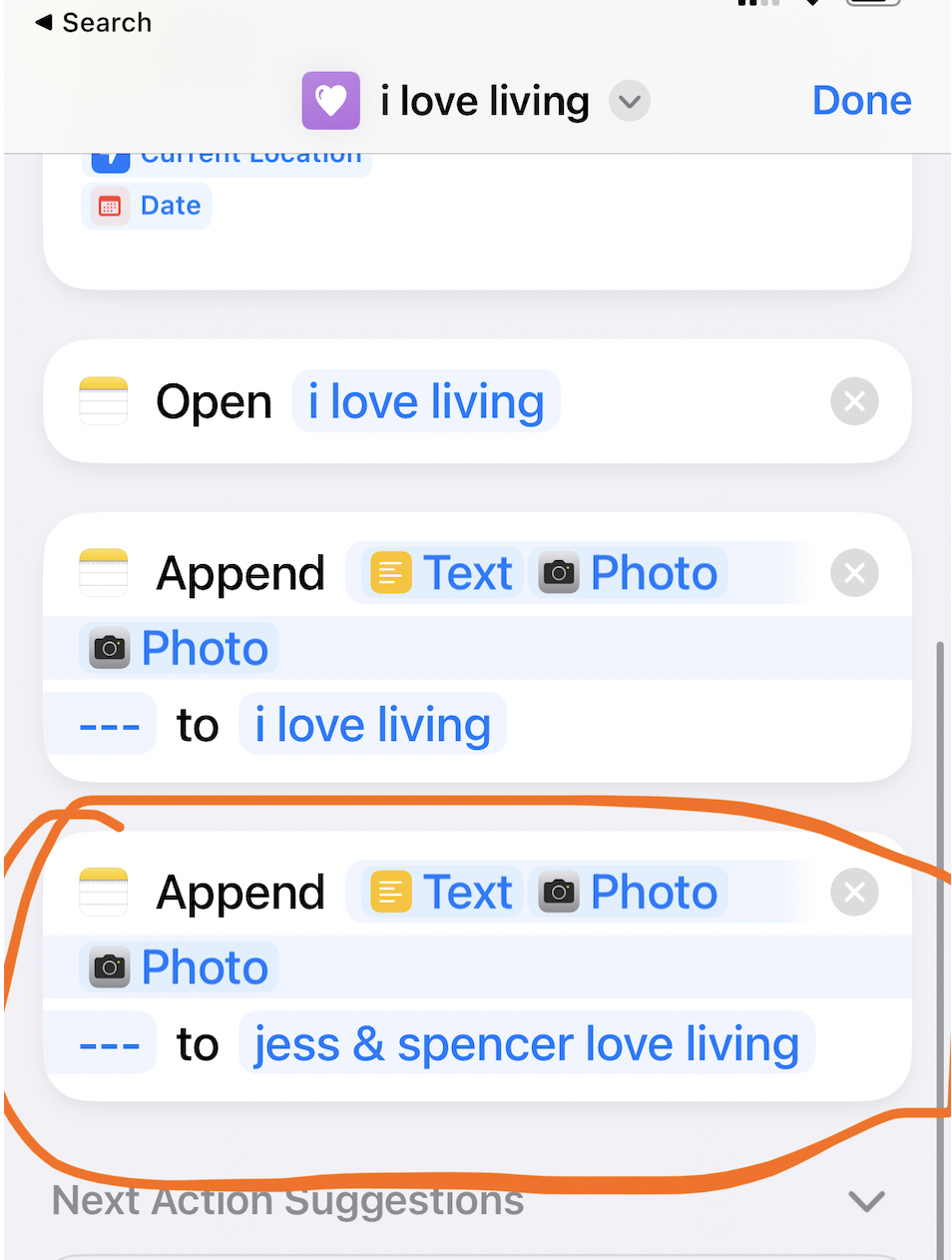Go back to Search

tap(94, 23)
